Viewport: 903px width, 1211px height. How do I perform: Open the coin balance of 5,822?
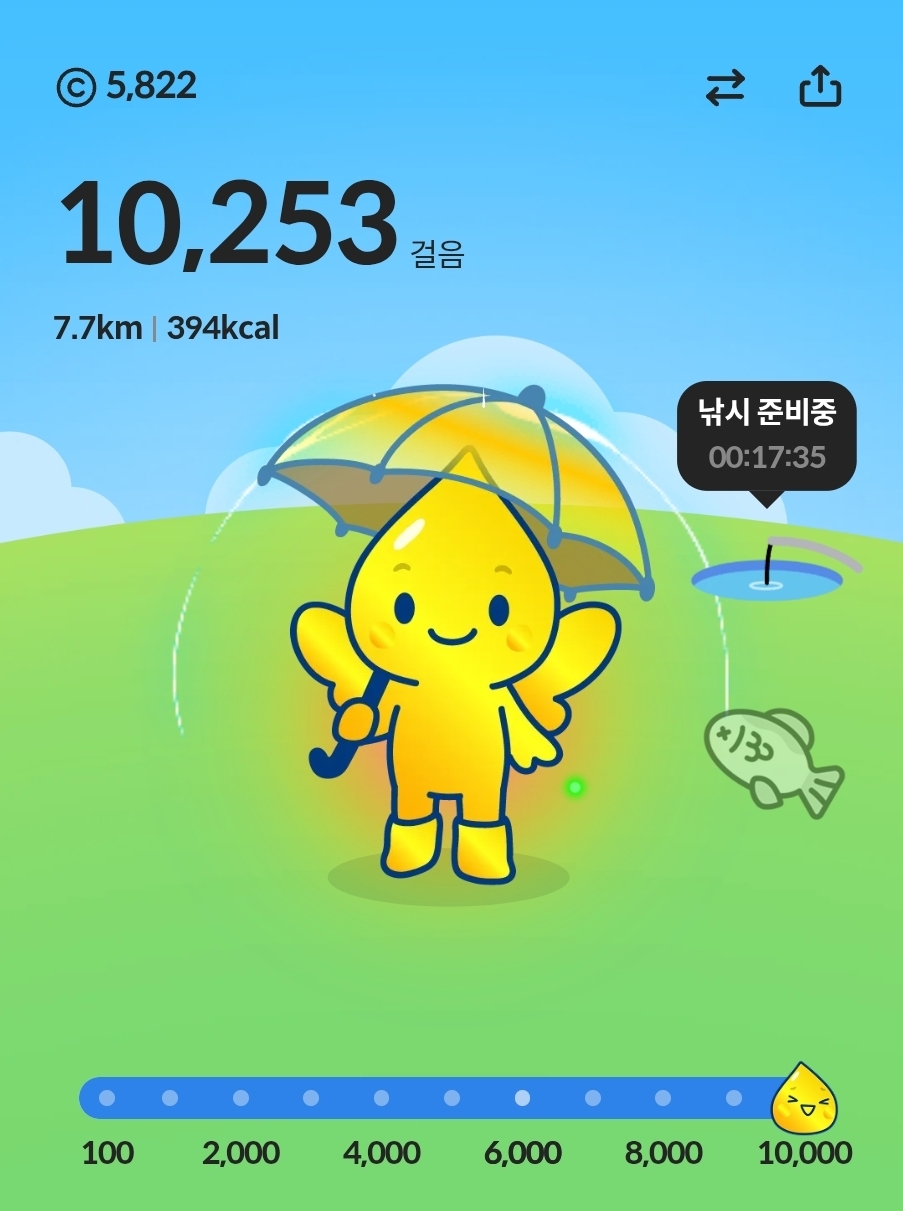(x=127, y=87)
